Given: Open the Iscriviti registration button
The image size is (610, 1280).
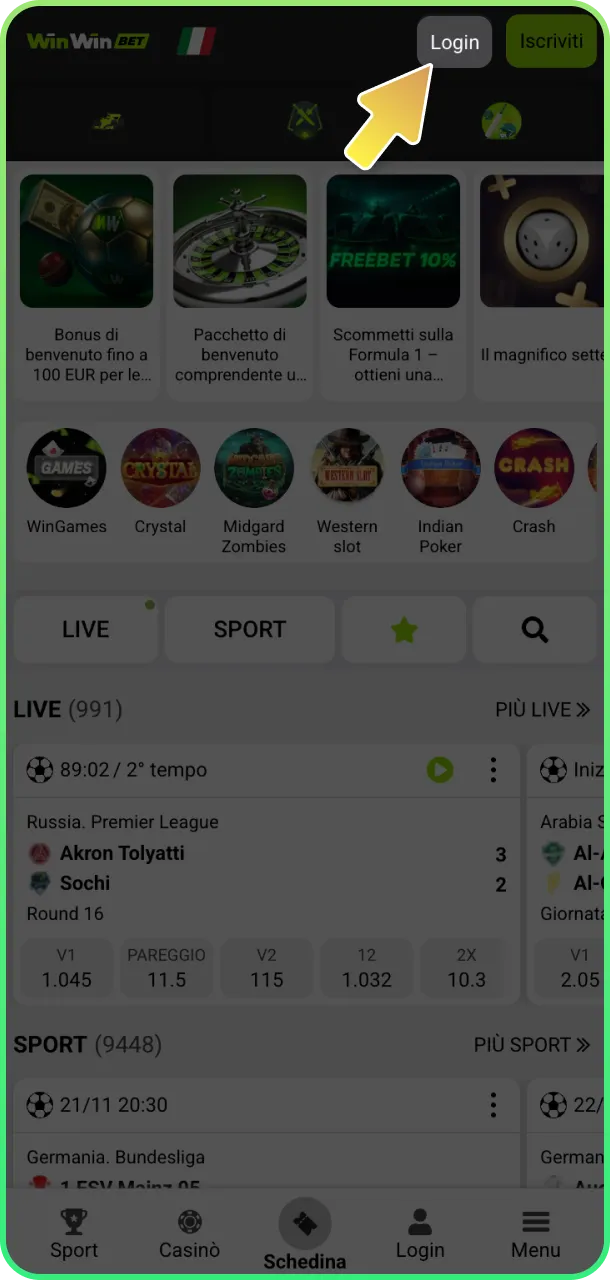Looking at the screenshot, I should tap(551, 41).
